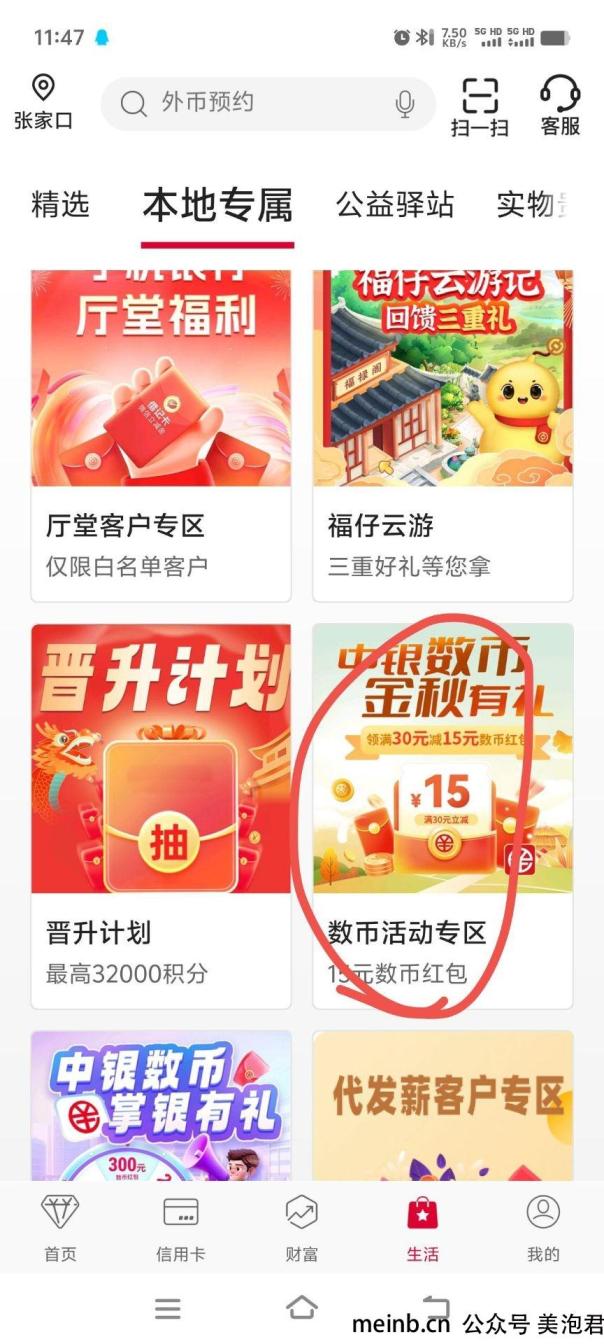Image resolution: width=604 pixels, height=1344 pixels.
Task: Open the 外币预约 search box
Action: [x=250, y=103]
